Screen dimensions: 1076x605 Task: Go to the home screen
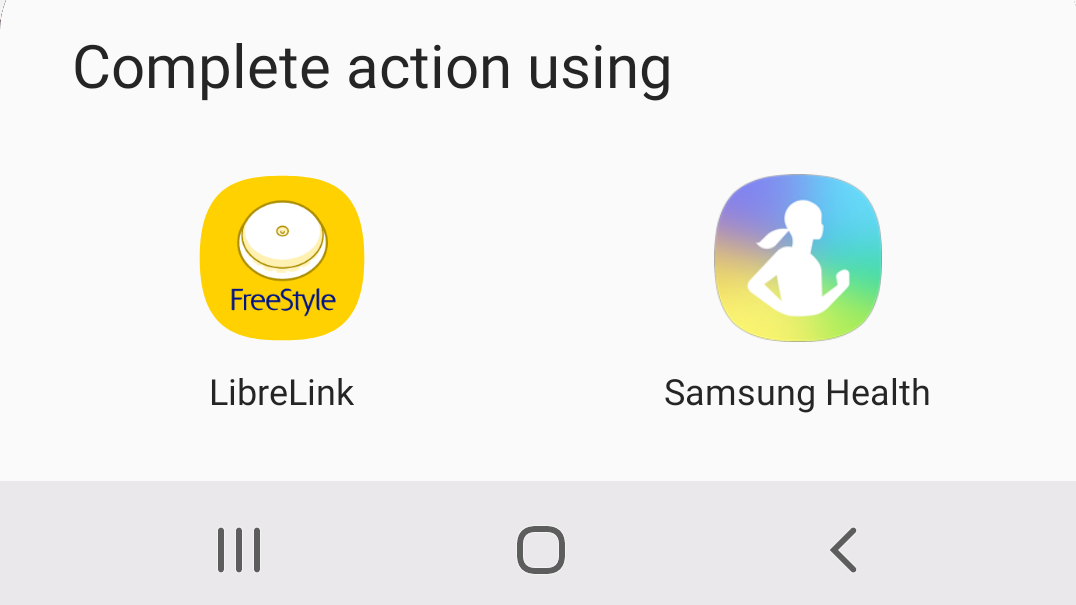tap(541, 550)
